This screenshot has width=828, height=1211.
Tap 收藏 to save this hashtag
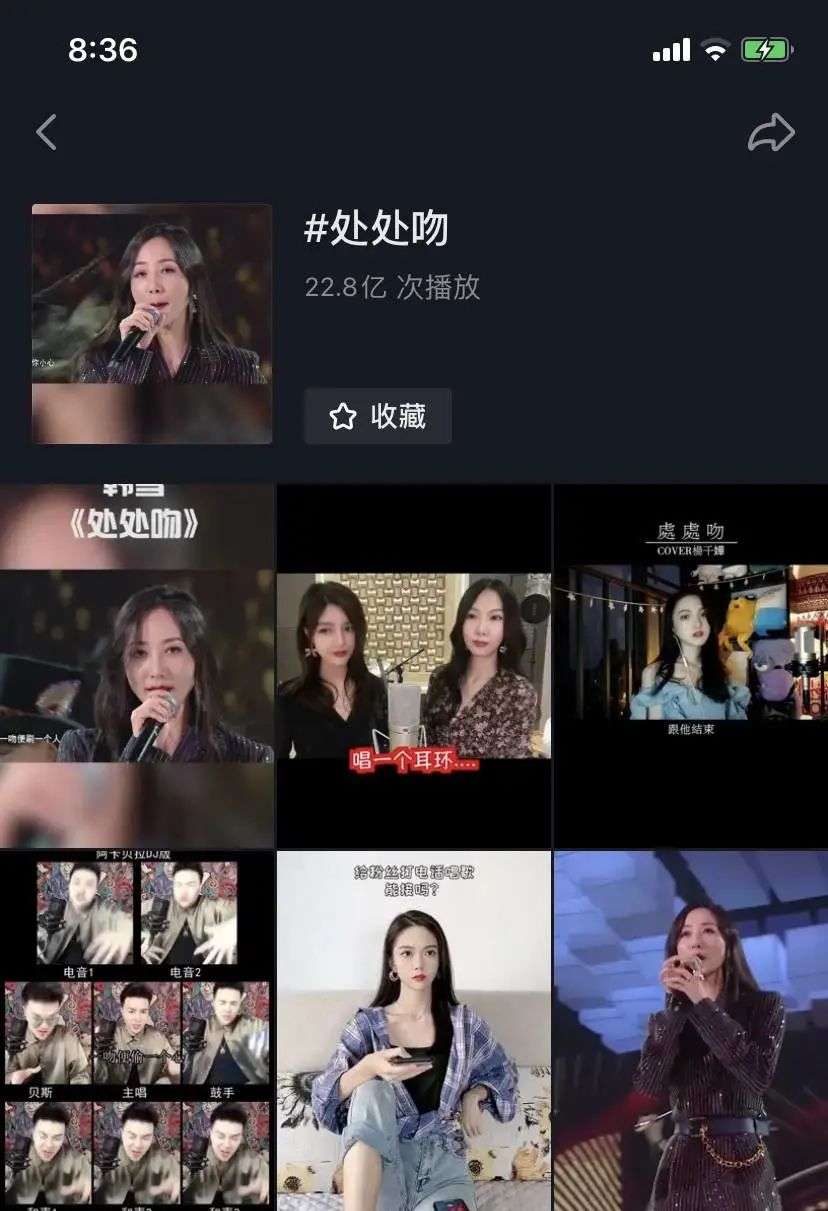pos(378,416)
